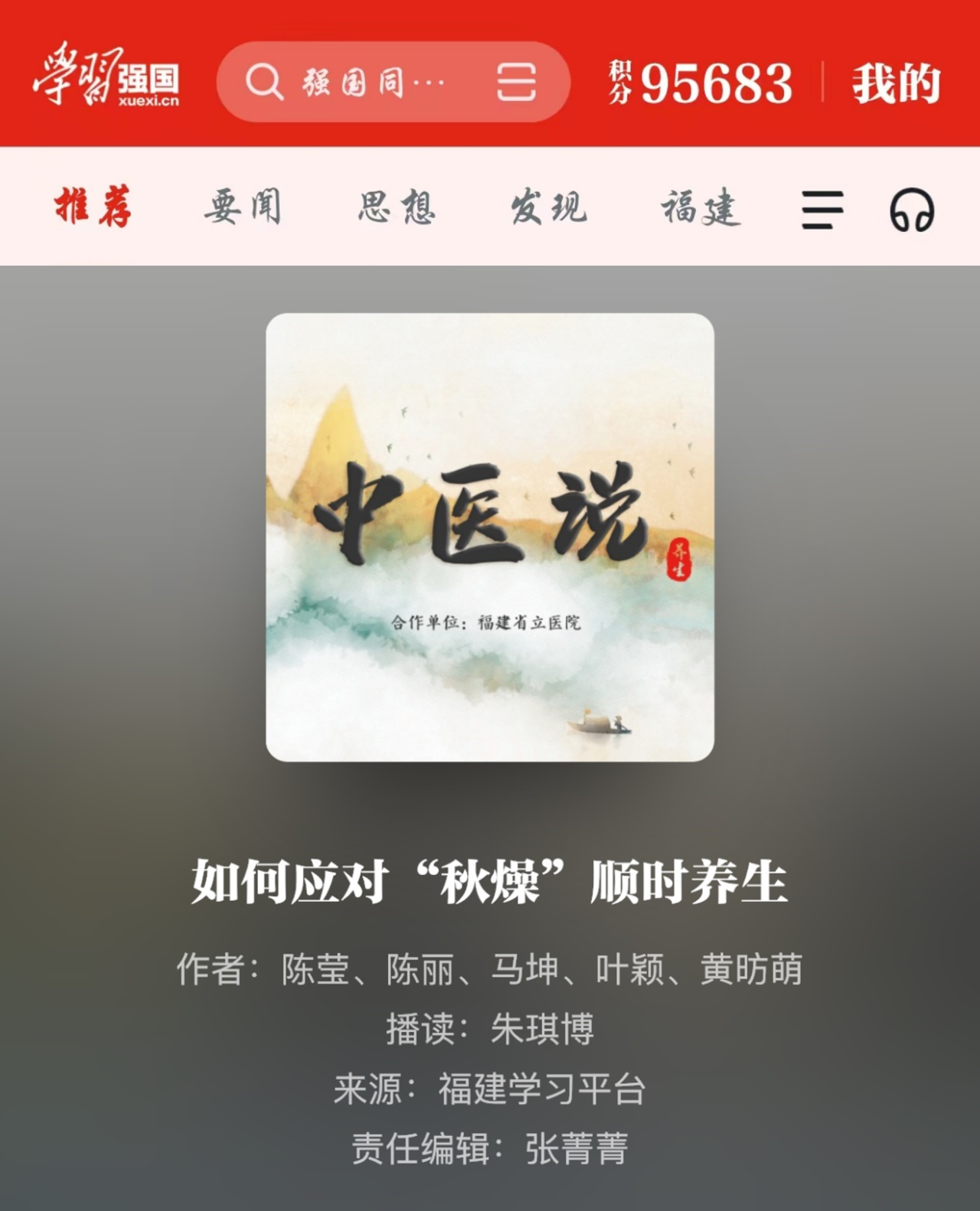Image resolution: width=980 pixels, height=1211 pixels.
Task: Switch to the 推荐 tab
Action: [x=93, y=207]
